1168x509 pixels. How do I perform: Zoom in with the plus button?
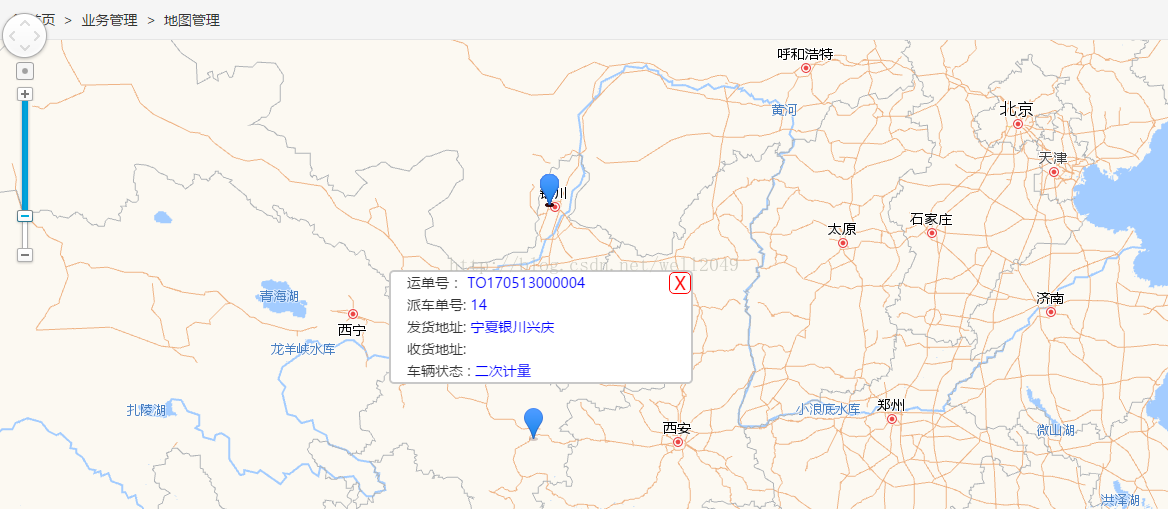26,94
